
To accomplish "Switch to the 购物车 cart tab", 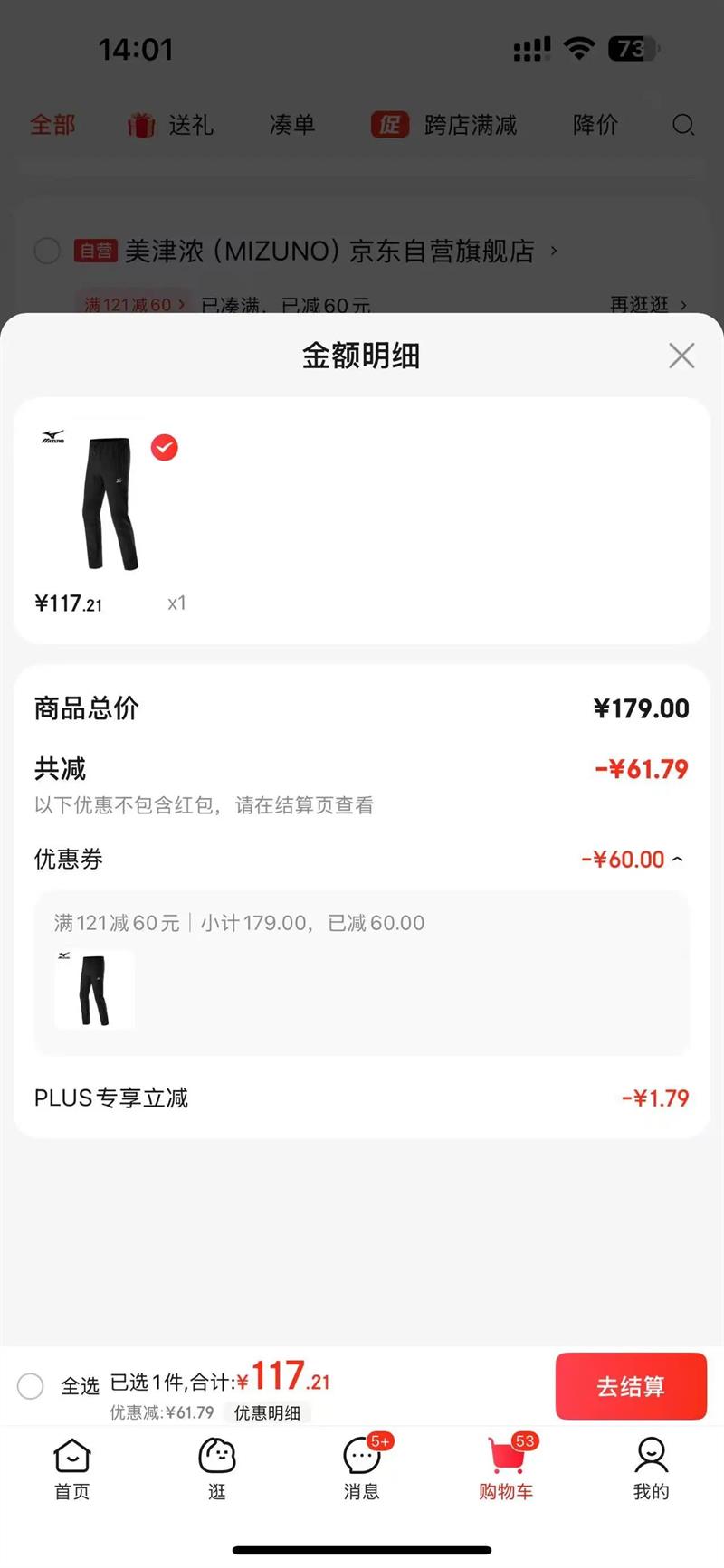I will 507,1468.
